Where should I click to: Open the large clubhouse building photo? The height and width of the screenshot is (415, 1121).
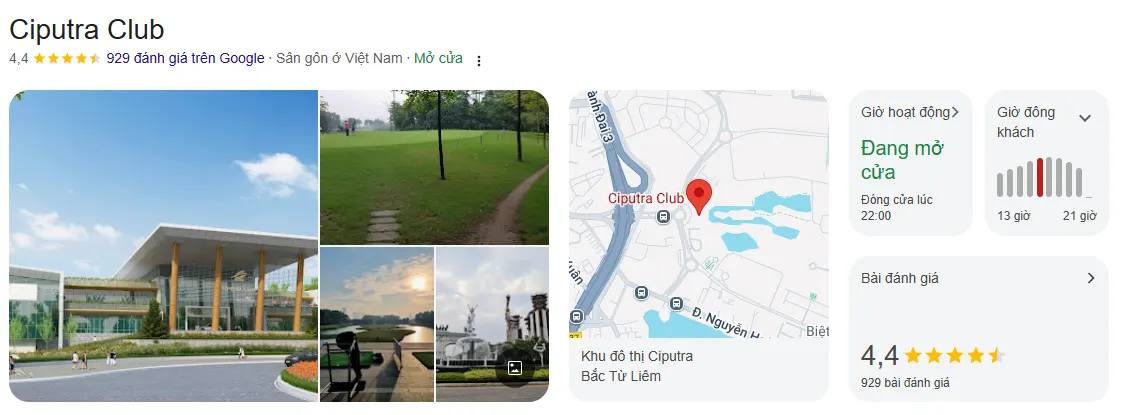(x=163, y=245)
